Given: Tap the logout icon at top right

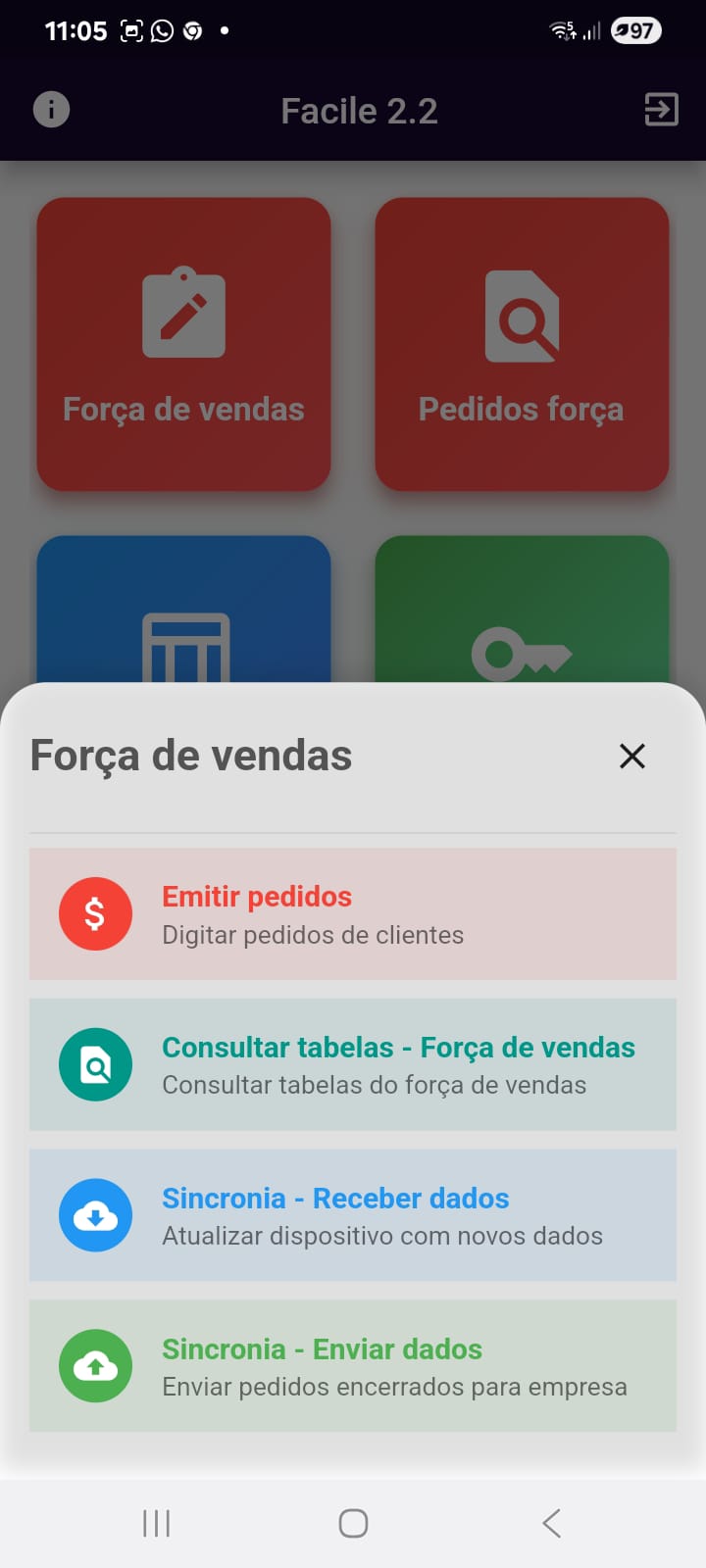Looking at the screenshot, I should [660, 109].
